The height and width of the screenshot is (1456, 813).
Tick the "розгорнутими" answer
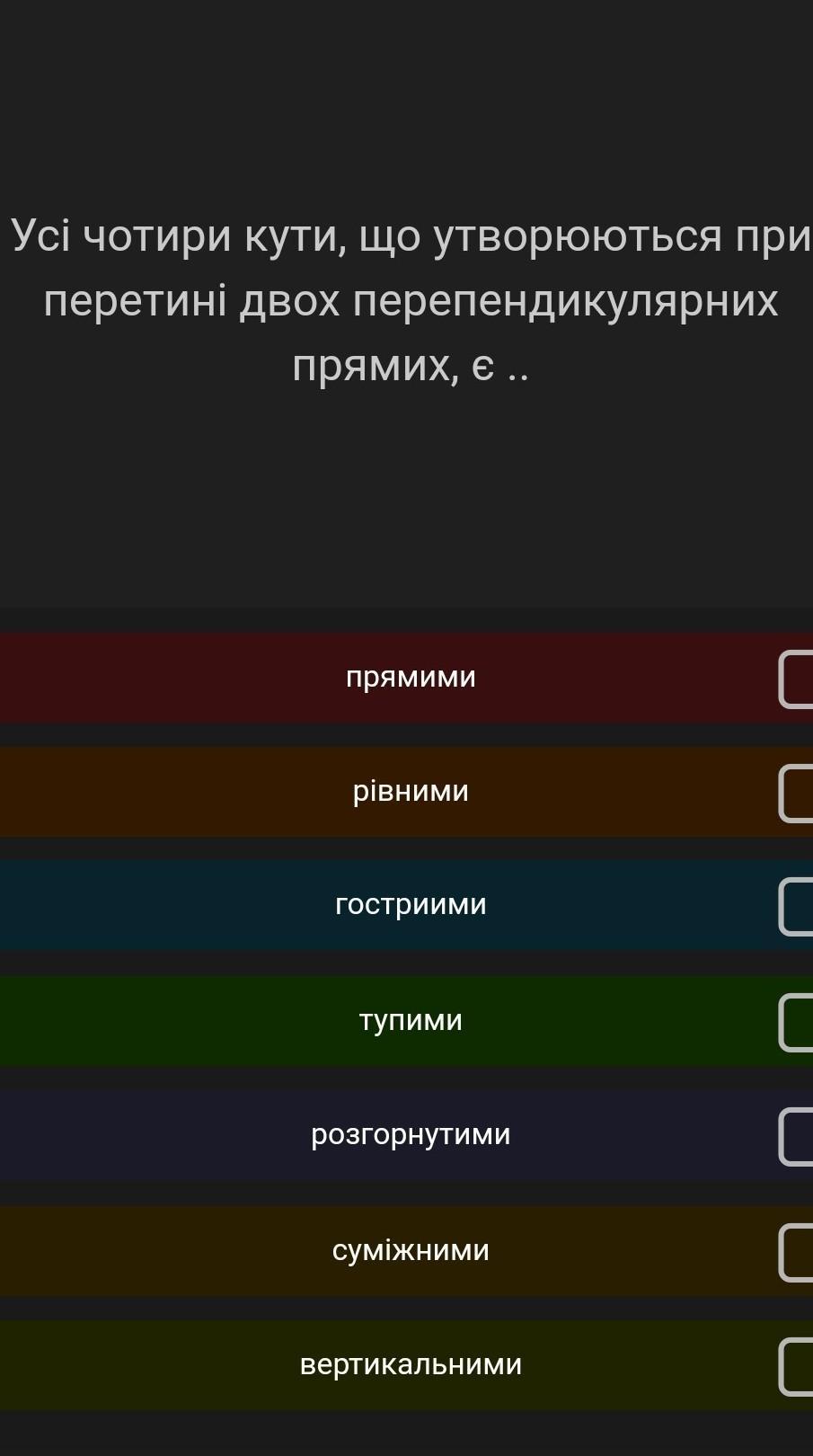coord(406,1135)
